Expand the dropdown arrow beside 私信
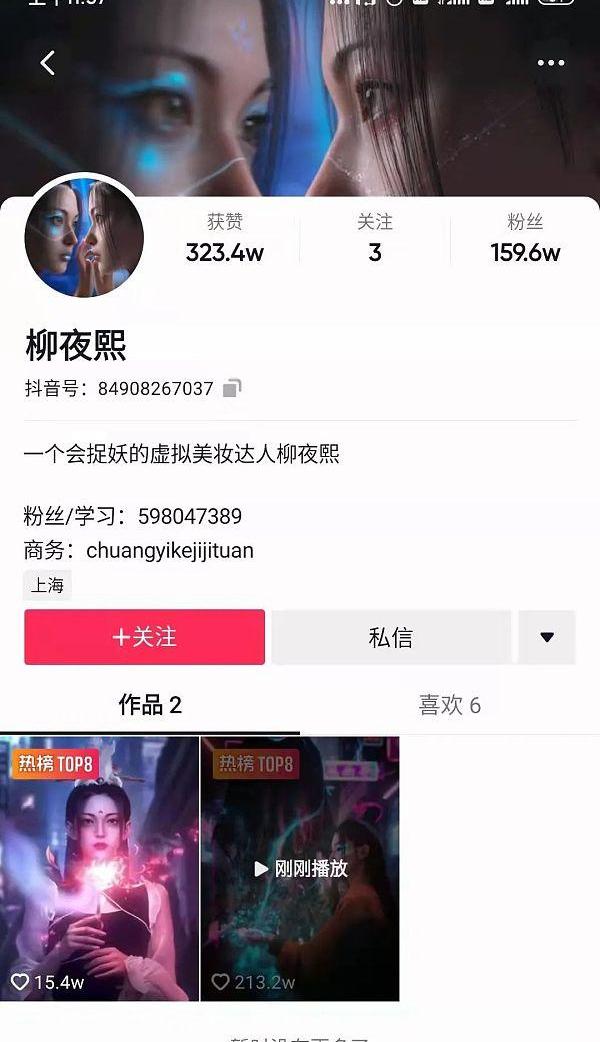This screenshot has width=600, height=1042. tap(547, 637)
